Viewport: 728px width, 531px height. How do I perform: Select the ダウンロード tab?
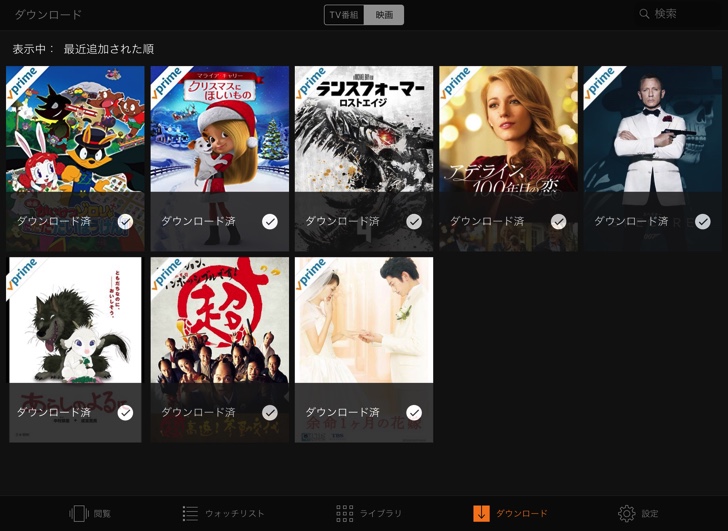tap(510, 513)
